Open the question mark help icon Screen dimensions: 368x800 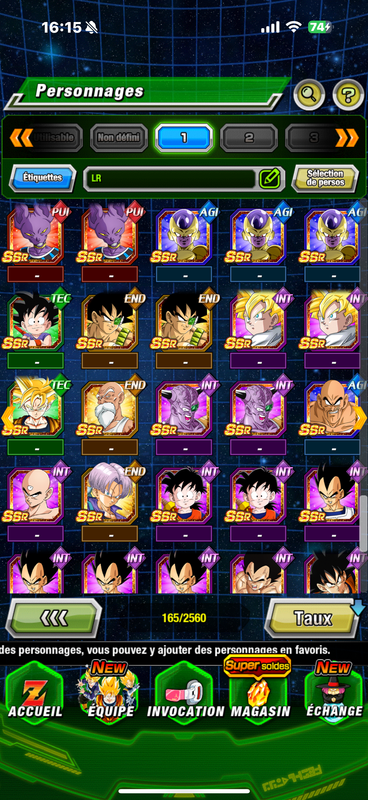(x=348, y=94)
